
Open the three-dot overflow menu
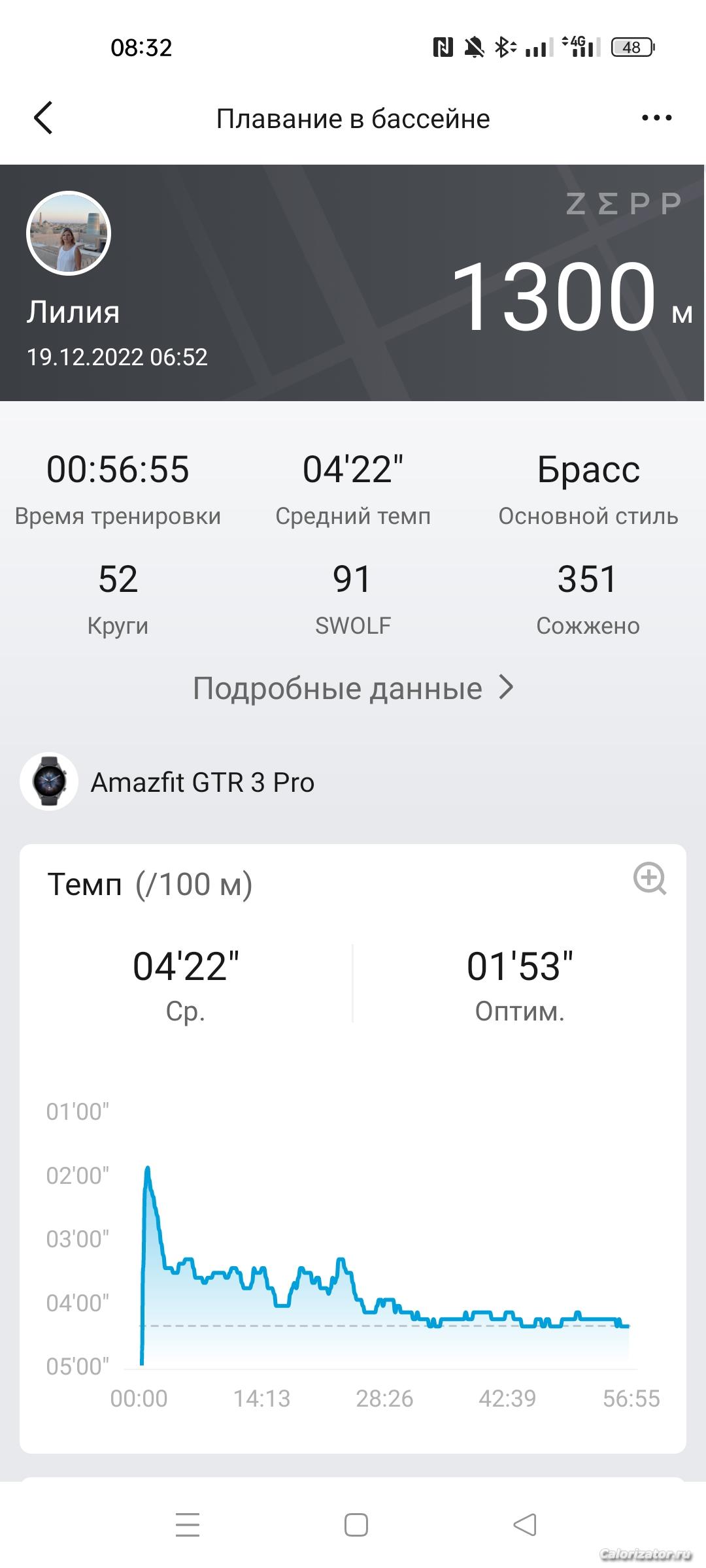[x=656, y=118]
